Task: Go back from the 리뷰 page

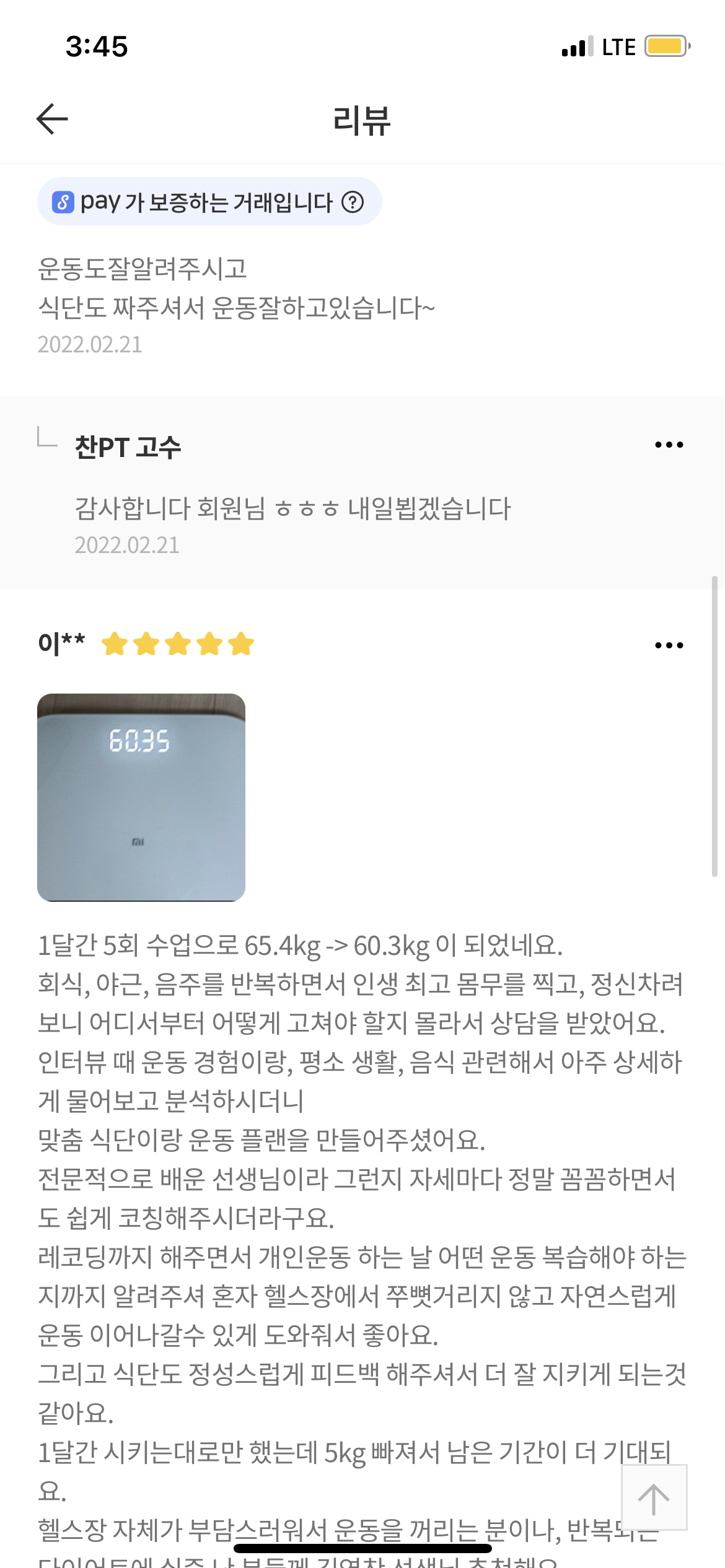Action: click(52, 119)
